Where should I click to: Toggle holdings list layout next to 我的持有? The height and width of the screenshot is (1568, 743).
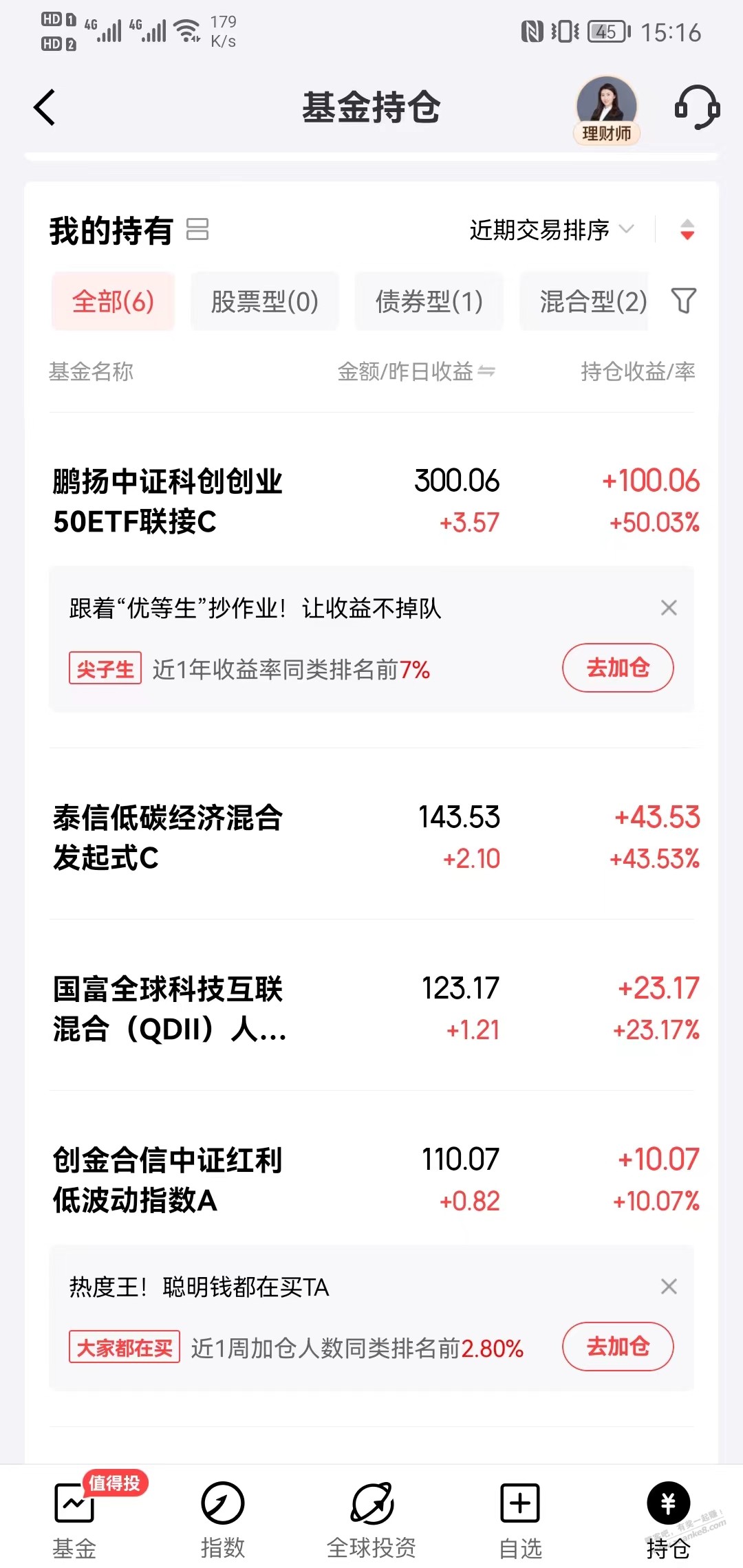click(x=197, y=230)
